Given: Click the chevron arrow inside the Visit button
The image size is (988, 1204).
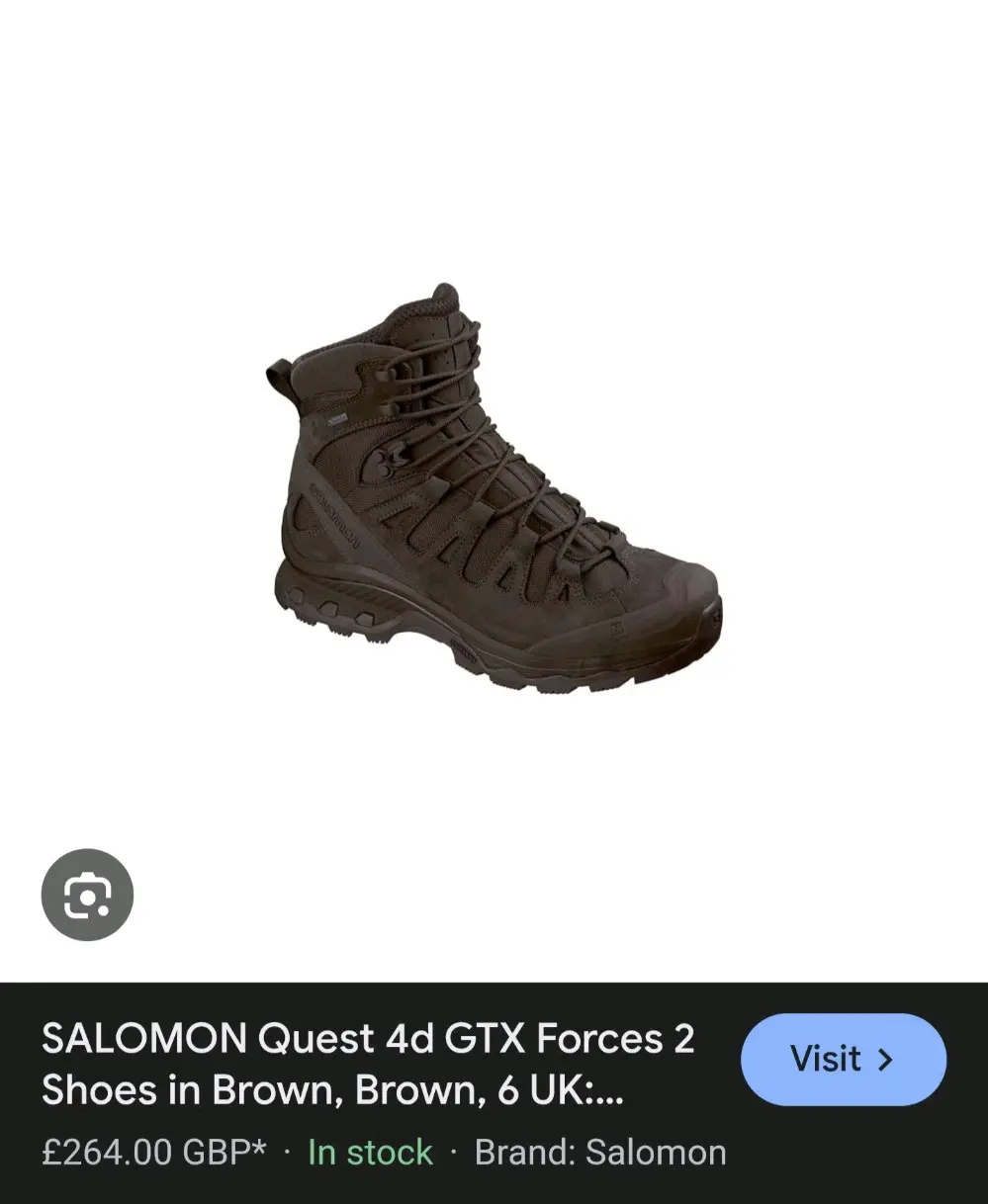Looking at the screenshot, I should [887, 1059].
